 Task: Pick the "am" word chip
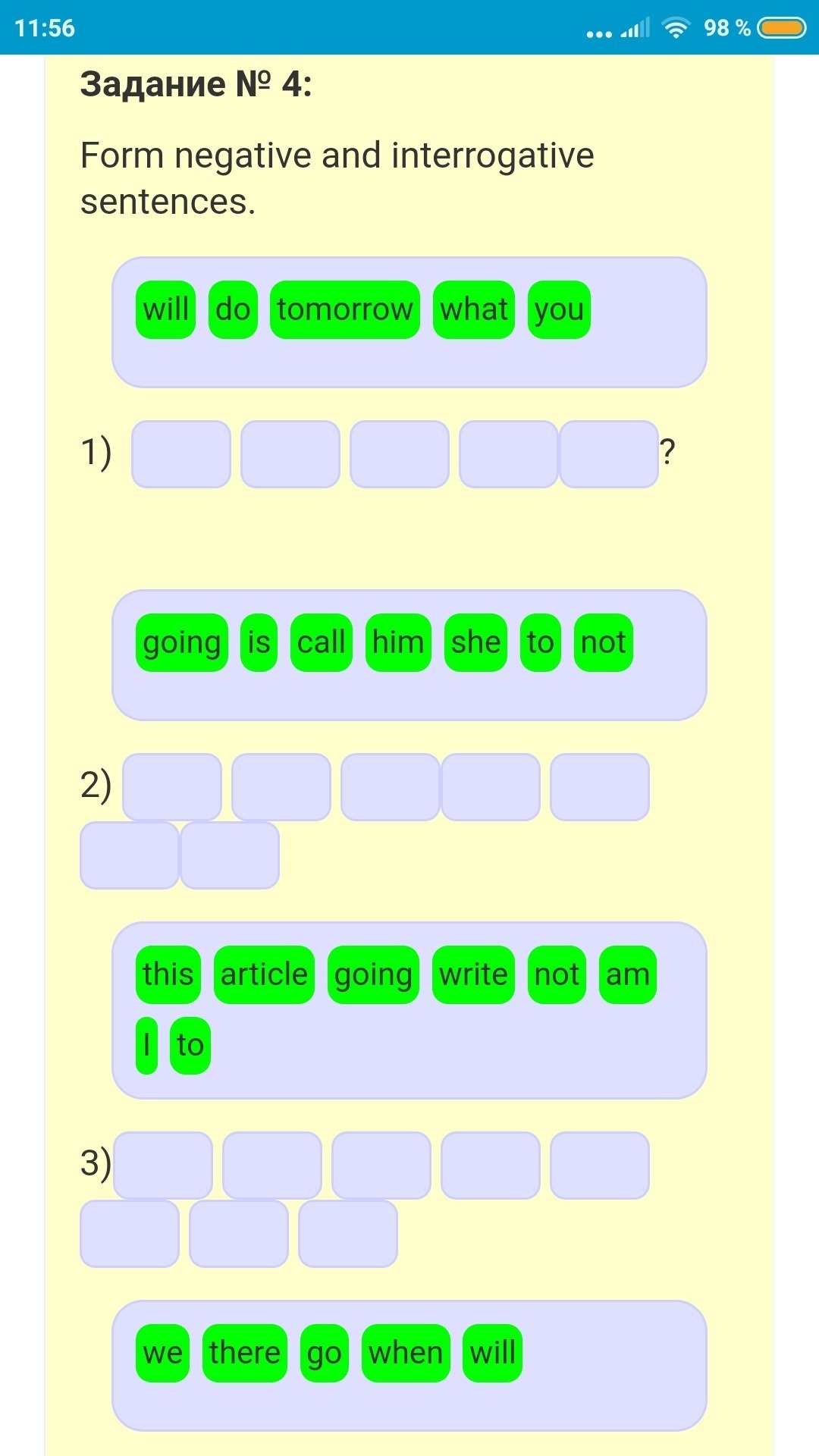(627, 974)
